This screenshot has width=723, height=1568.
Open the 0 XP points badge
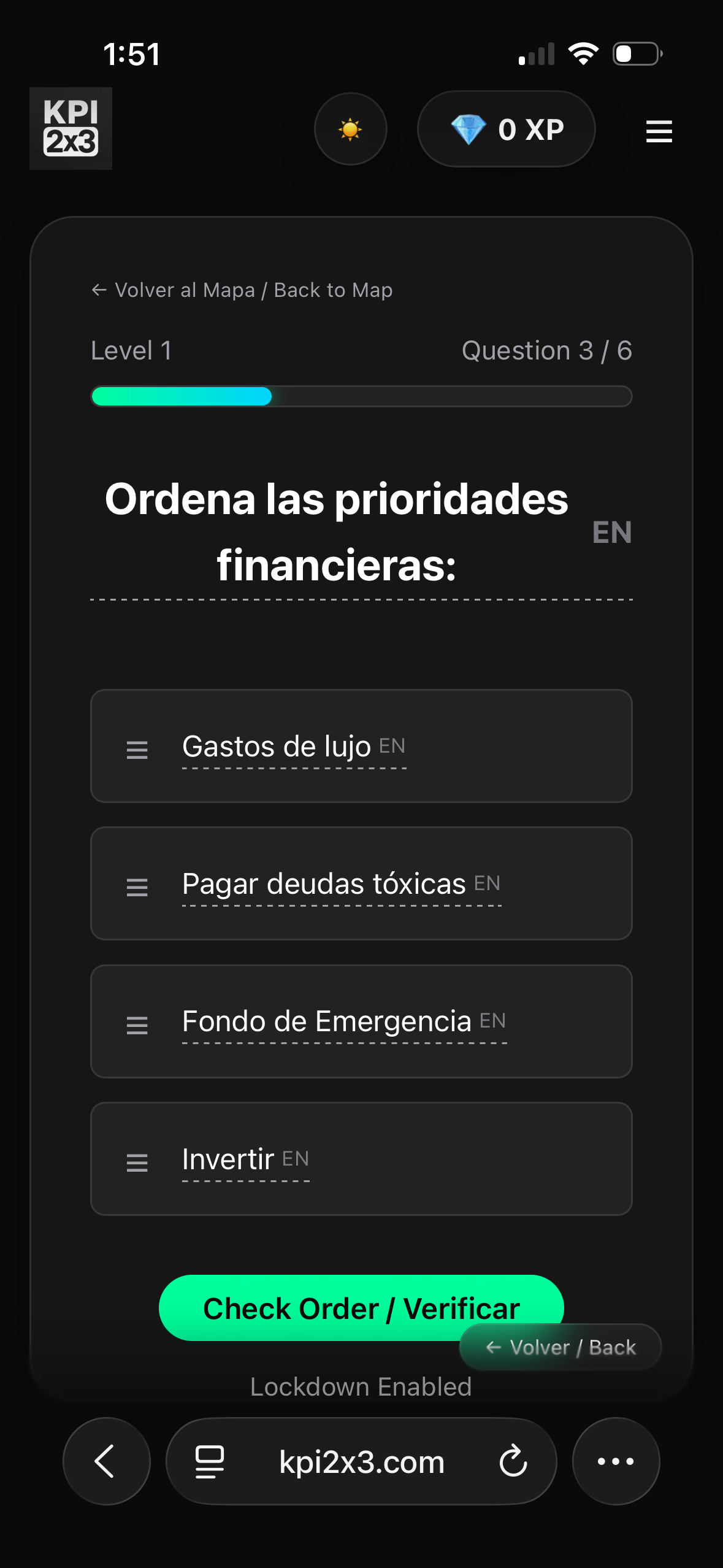click(x=506, y=129)
